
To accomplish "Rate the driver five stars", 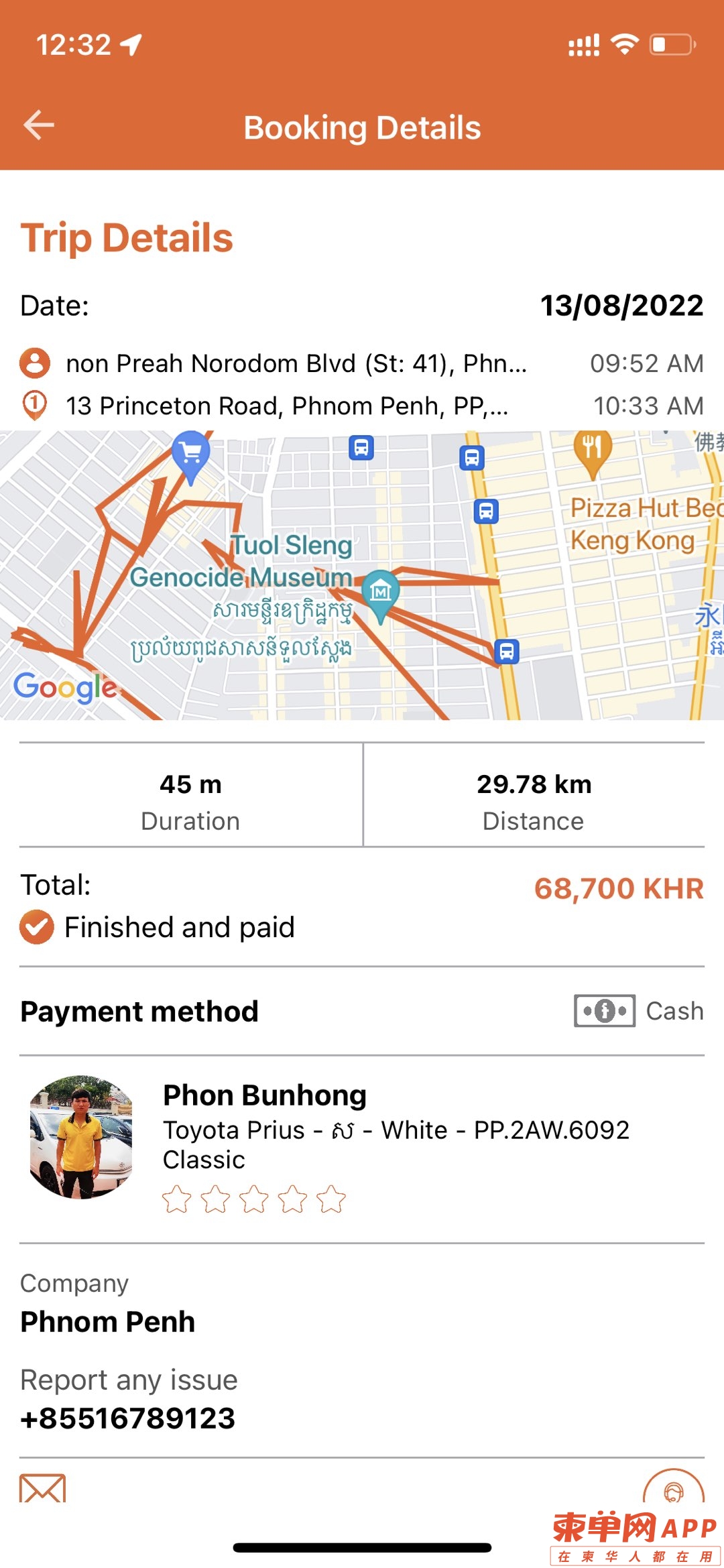I will click(x=332, y=1199).
